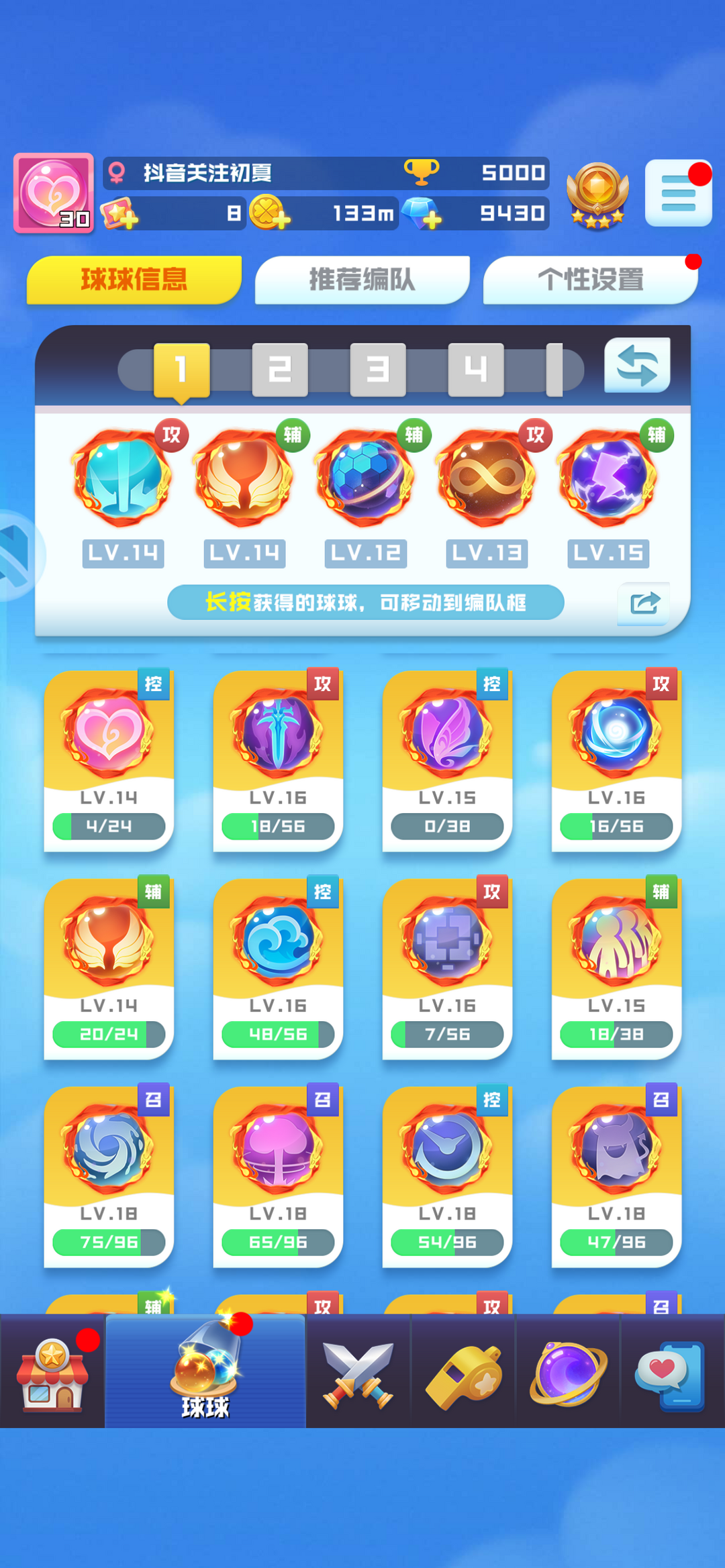
Task: Switch to the 个性设置 tab
Action: (x=590, y=280)
